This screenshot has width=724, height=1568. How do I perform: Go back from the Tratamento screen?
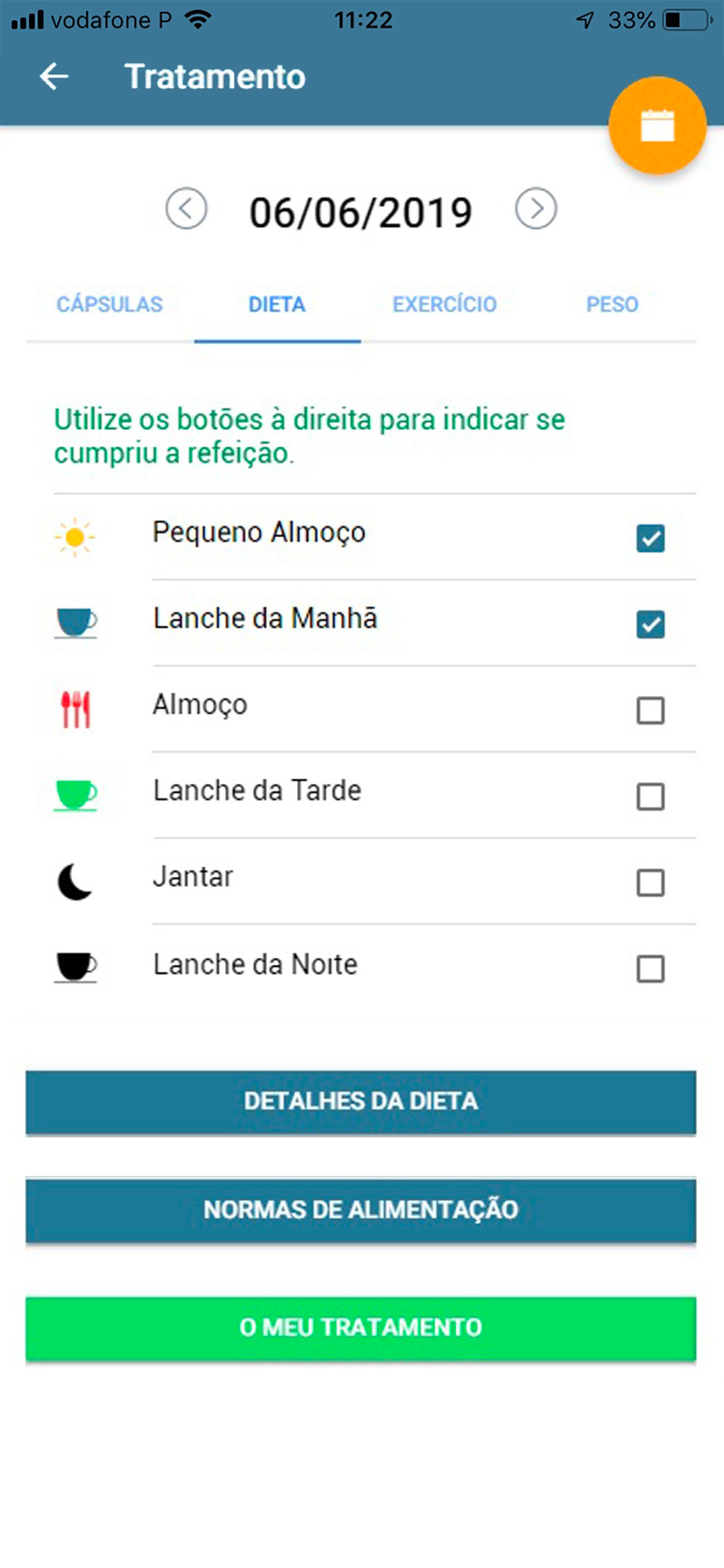(54, 77)
